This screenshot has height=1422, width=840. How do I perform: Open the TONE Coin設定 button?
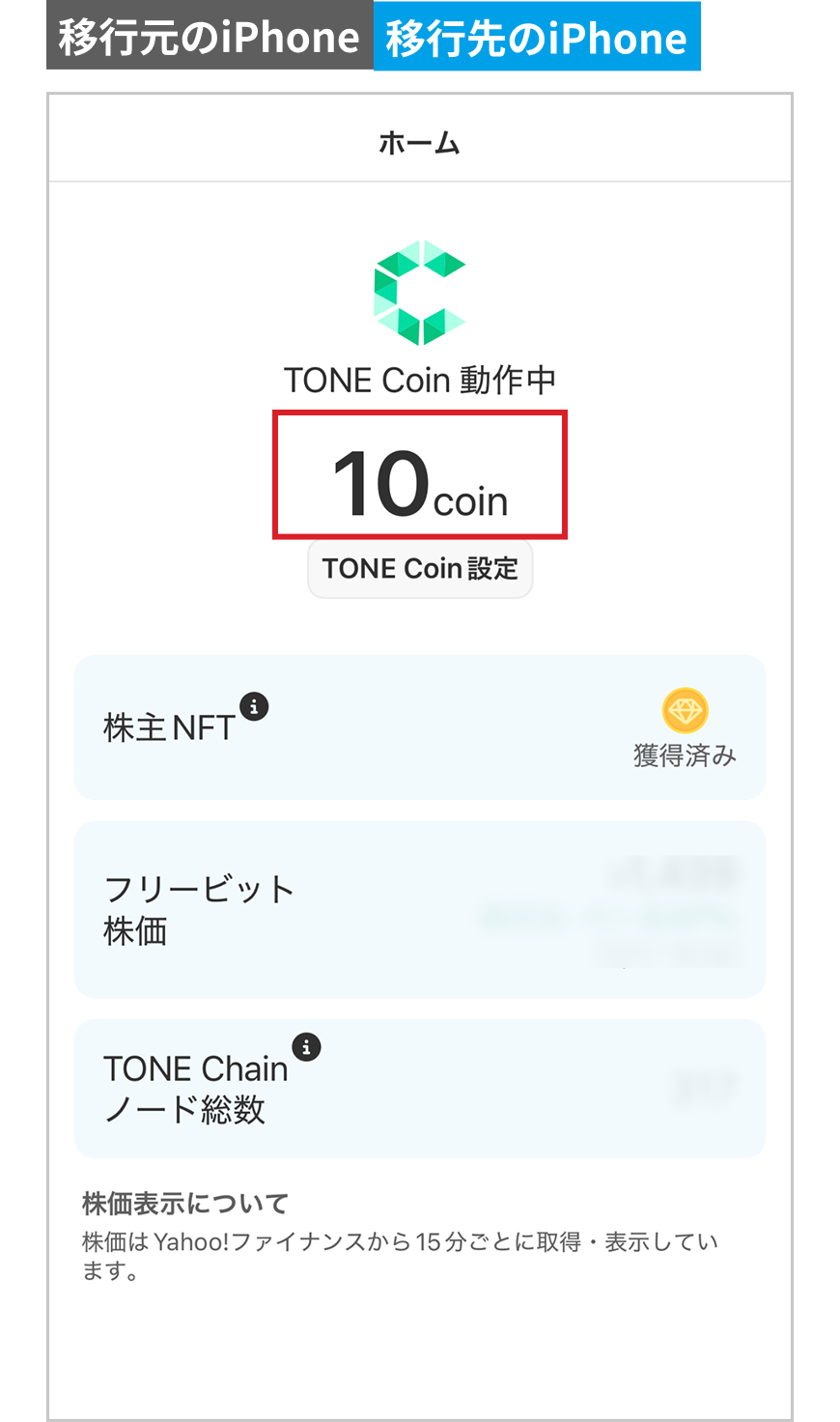(420, 569)
